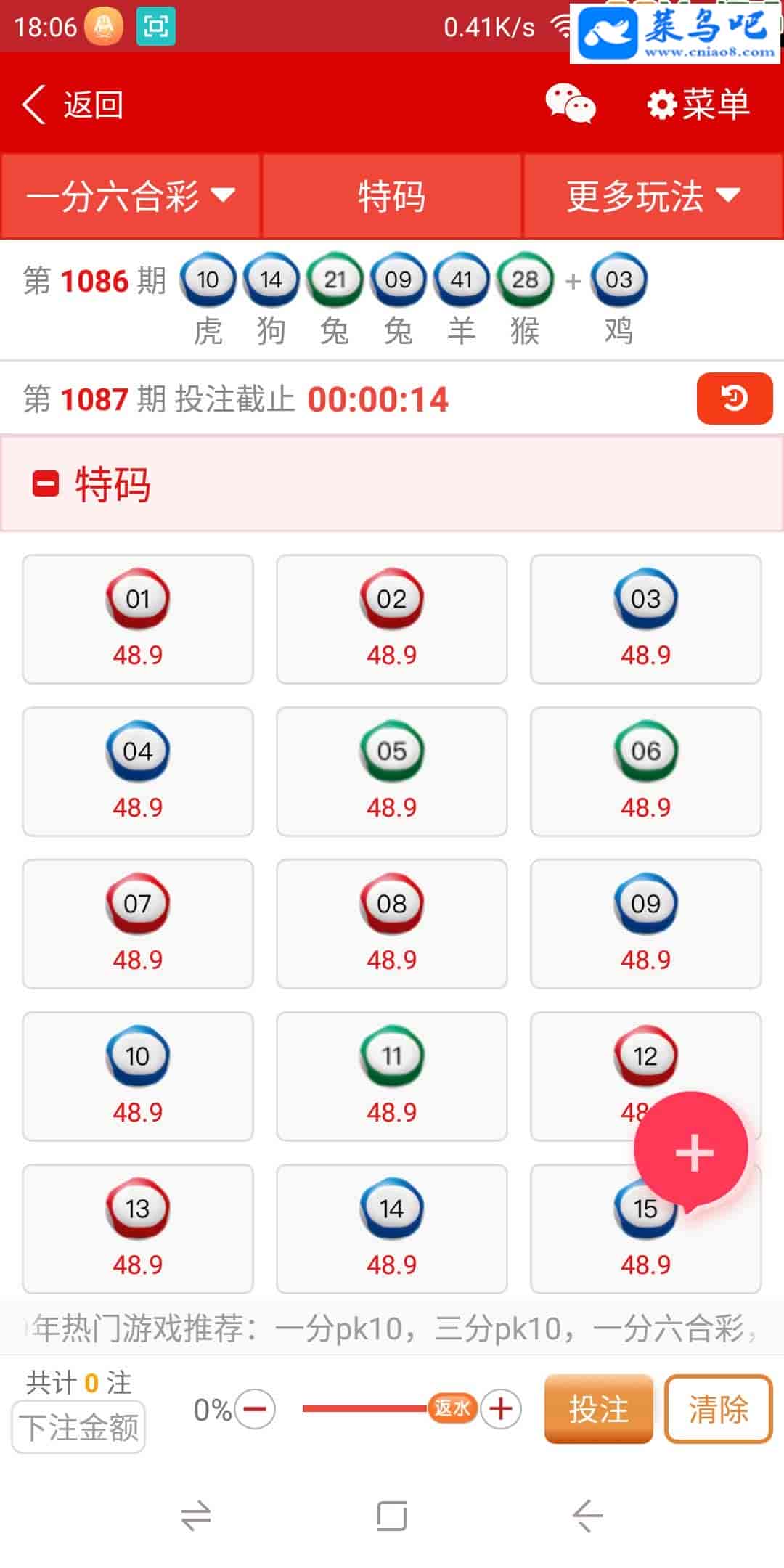Image resolution: width=784 pixels, height=1568 pixels.
Task: Go back using the system back arrow
Action: tap(587, 1516)
